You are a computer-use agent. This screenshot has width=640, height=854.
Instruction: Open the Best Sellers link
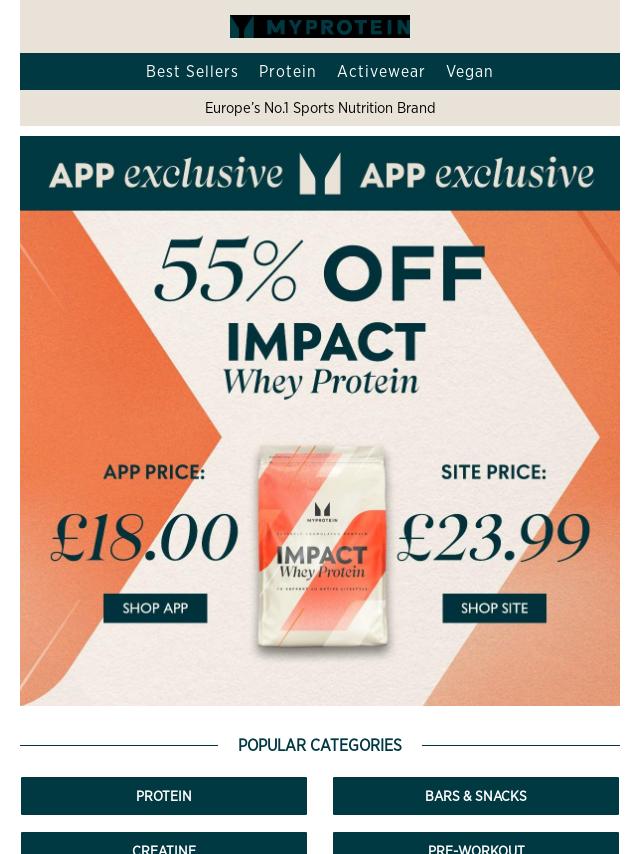pos(192,72)
